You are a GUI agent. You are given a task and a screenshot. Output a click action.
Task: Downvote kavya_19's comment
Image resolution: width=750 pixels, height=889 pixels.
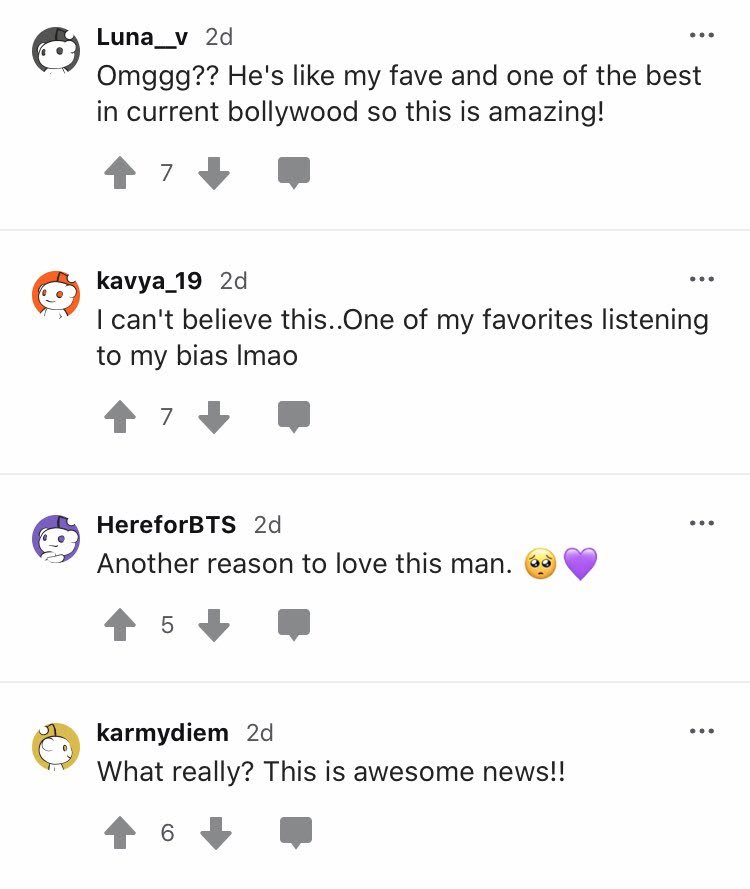point(214,417)
